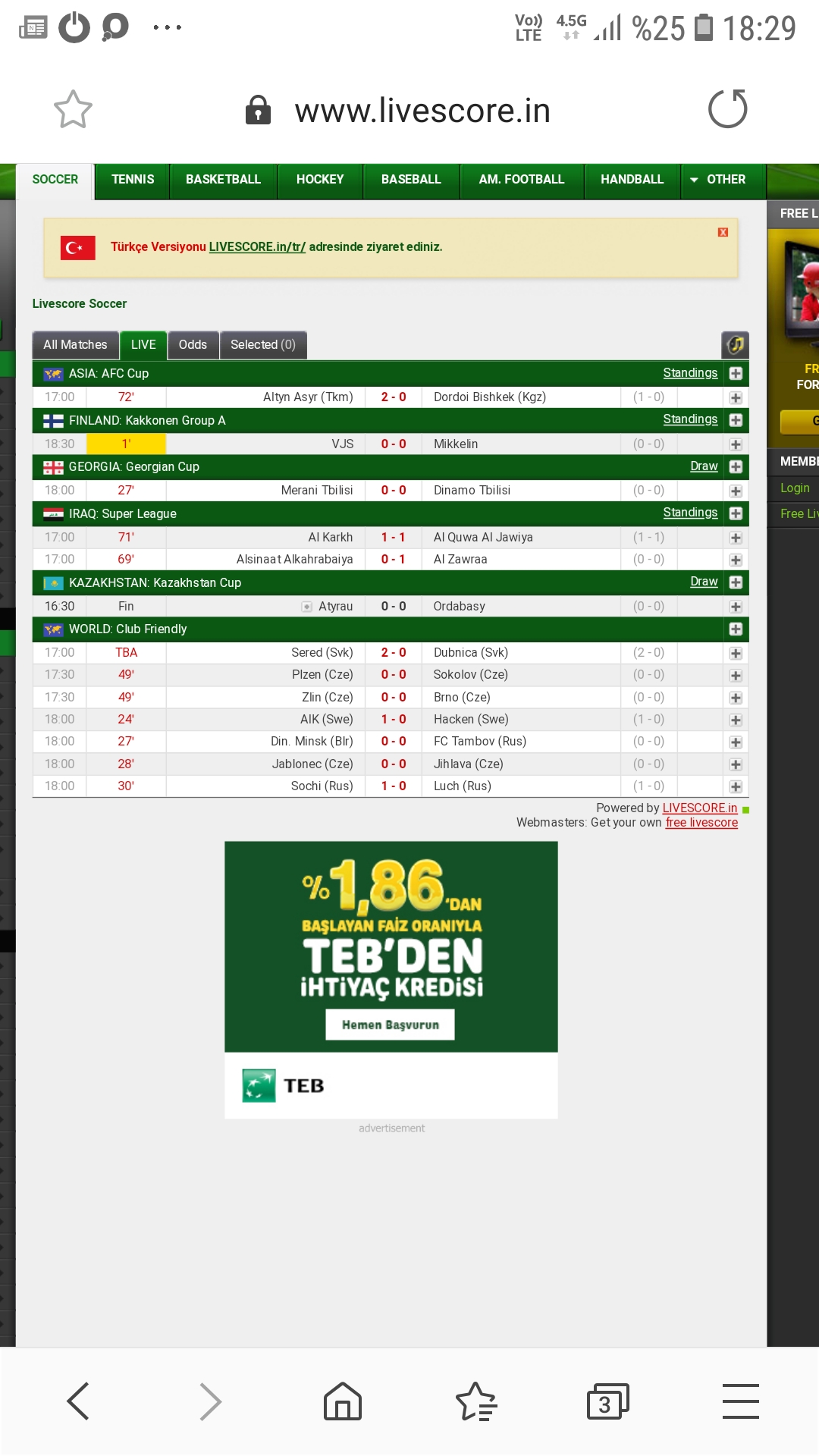This screenshot has width=819, height=1456.
Task: Visit the LIVESCORE.in/tr/ link
Action: [x=257, y=247]
